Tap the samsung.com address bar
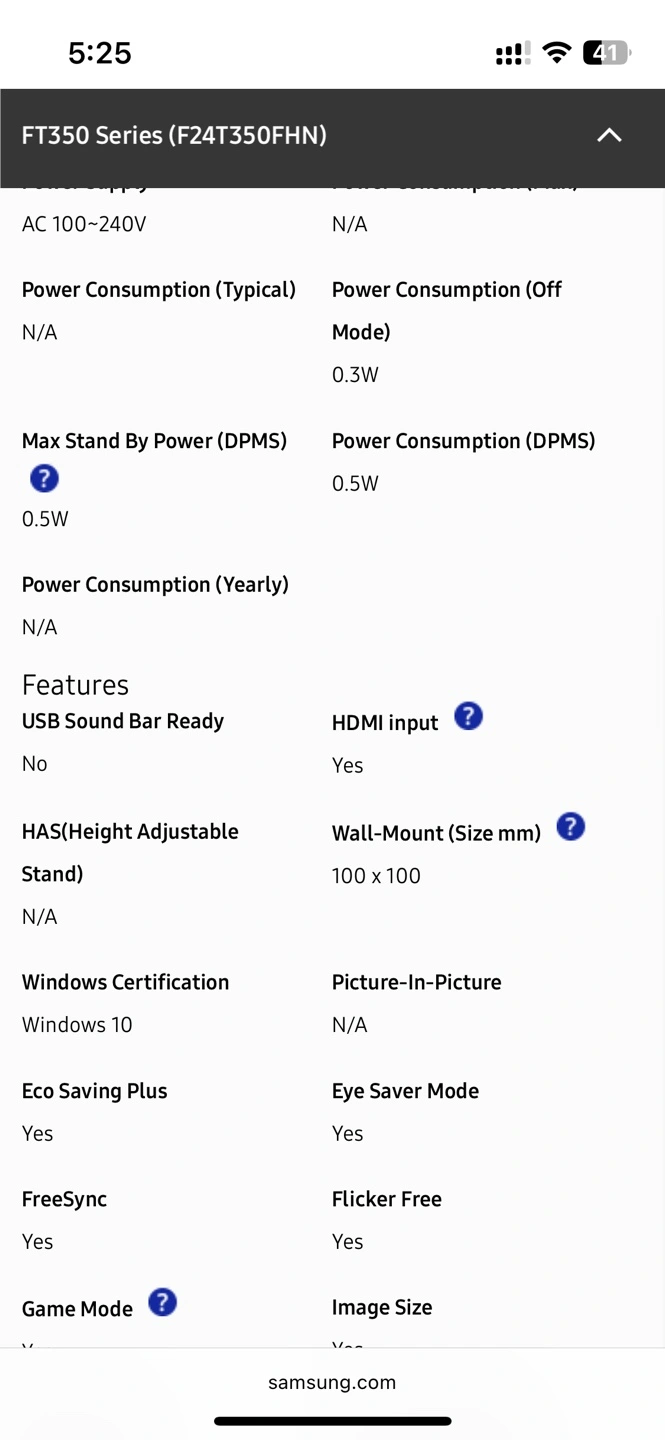Screen dimensions: 665x1440 (x=332, y=1382)
